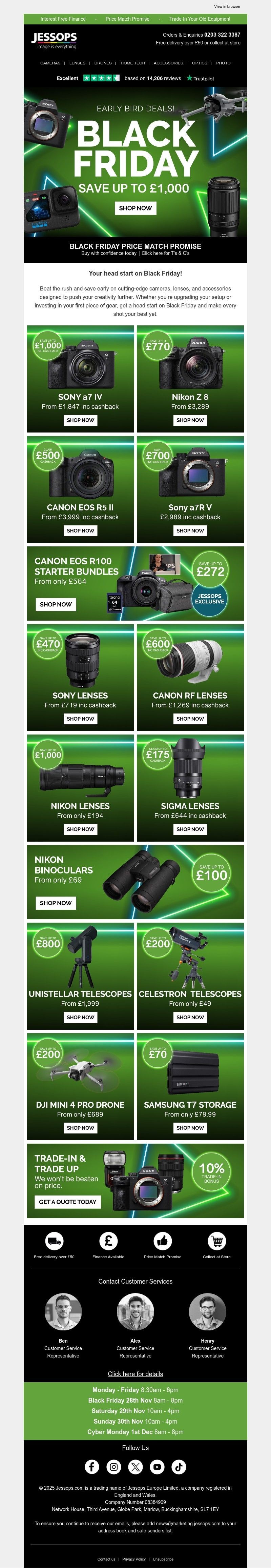Shop now for Samsung T7 Storage
The height and width of the screenshot is (1568, 271).
point(190,1128)
